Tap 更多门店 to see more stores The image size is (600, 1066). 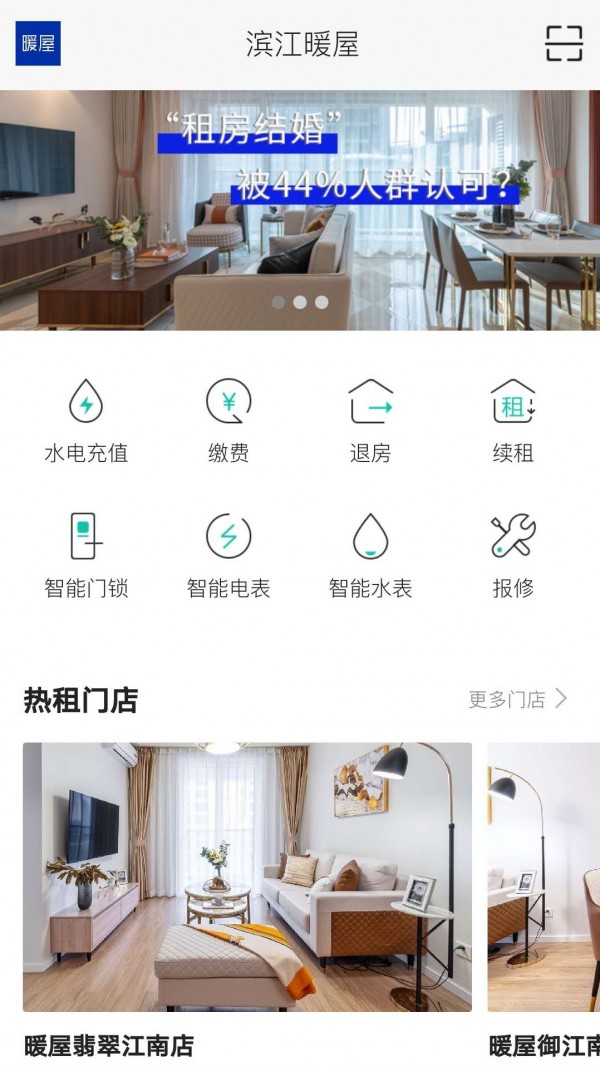click(x=517, y=699)
